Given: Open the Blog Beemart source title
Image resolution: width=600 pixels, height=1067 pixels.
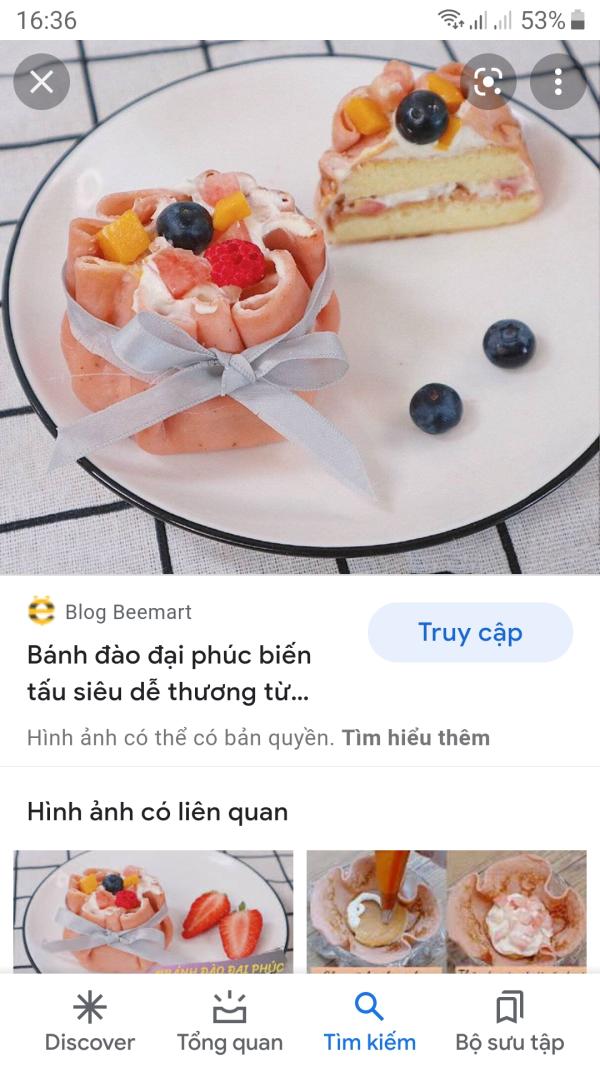Looking at the screenshot, I should pos(169,672).
